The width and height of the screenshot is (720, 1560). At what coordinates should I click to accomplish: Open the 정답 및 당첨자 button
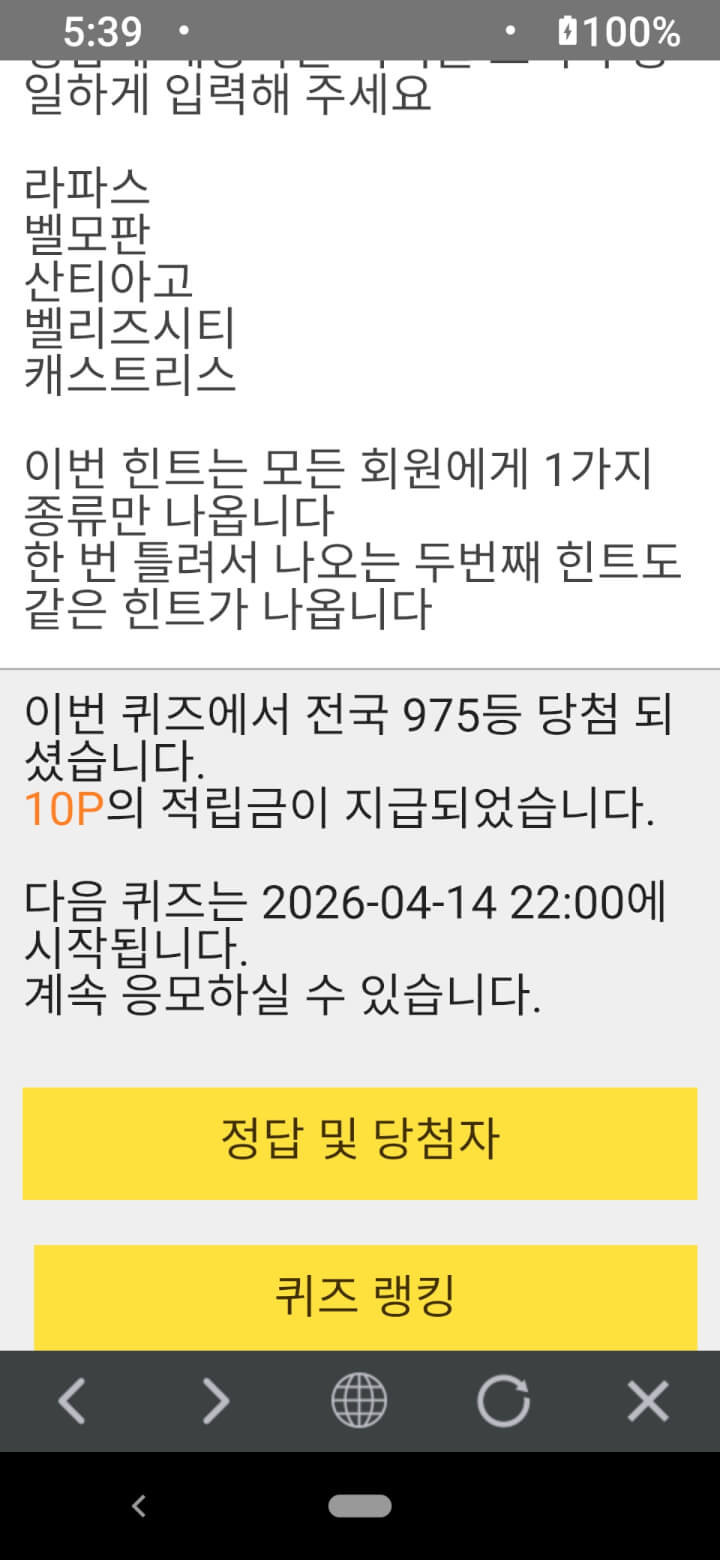point(360,1143)
